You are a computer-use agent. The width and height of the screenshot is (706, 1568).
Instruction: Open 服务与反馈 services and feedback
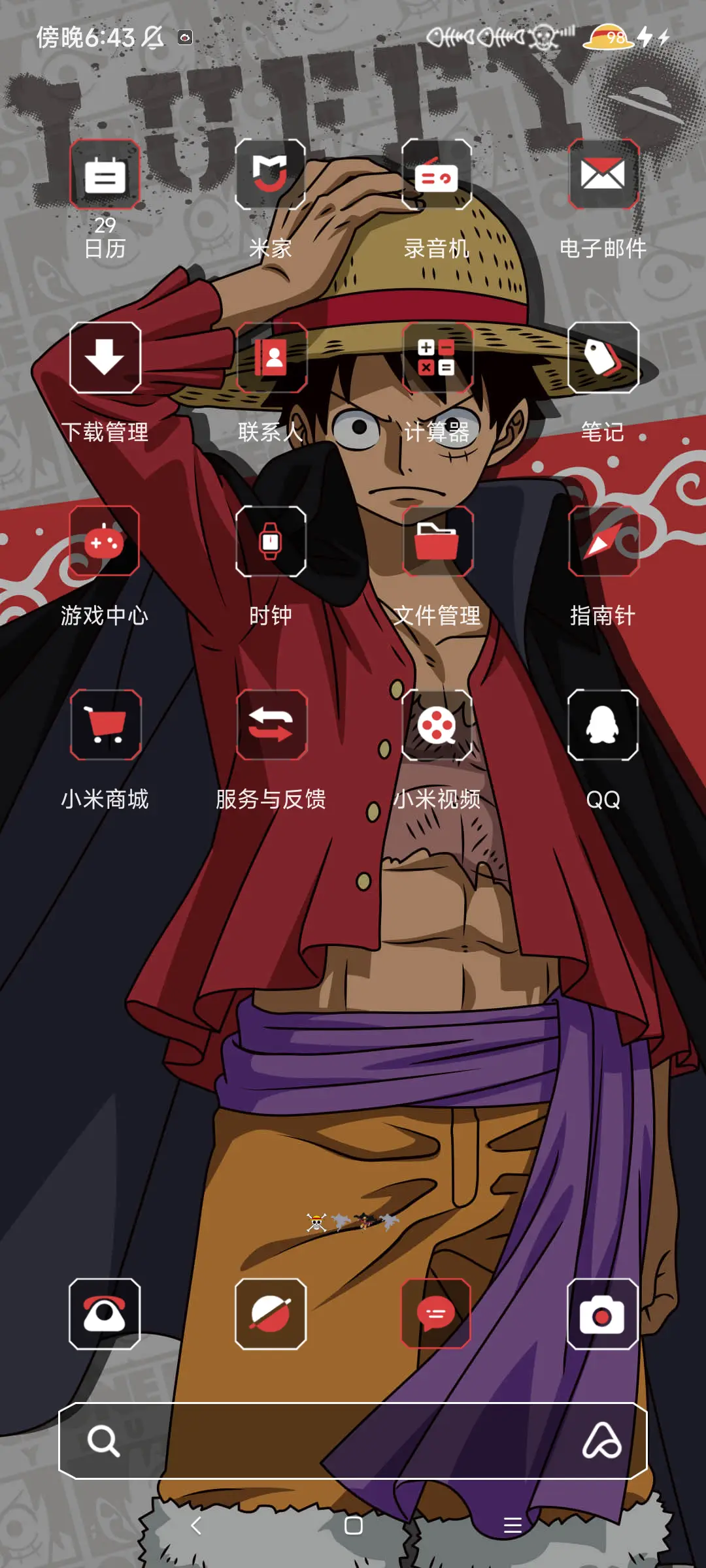(x=271, y=725)
